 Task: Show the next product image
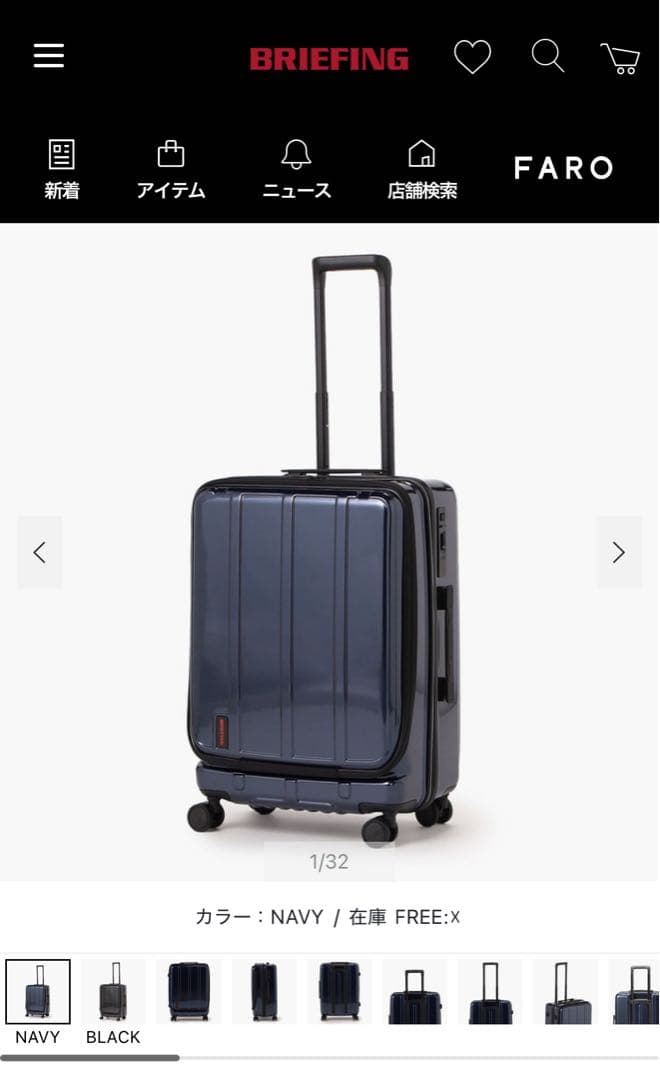tap(618, 552)
